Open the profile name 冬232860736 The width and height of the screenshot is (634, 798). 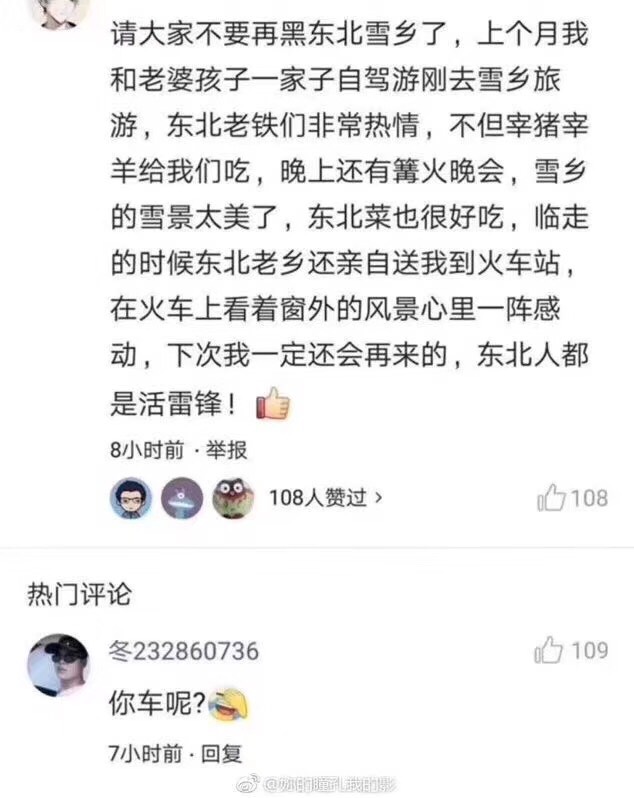183,651
